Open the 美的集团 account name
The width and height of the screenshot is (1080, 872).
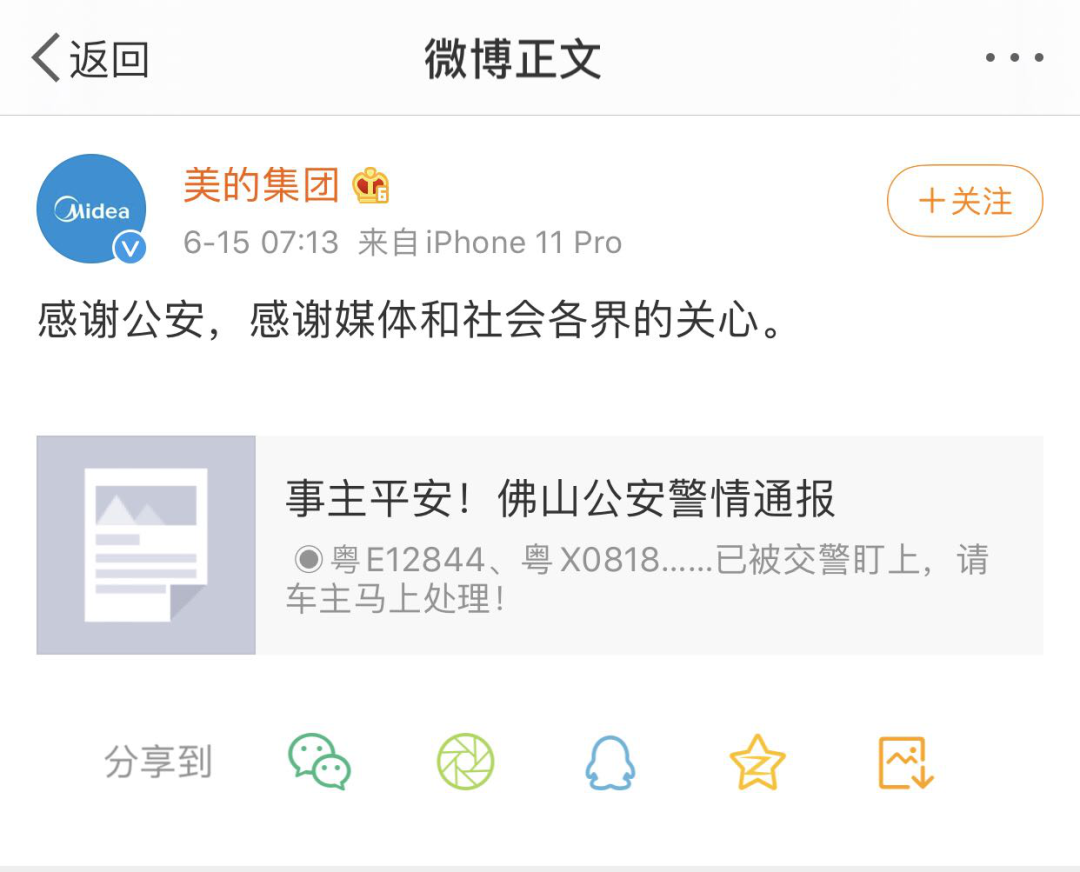tap(262, 186)
